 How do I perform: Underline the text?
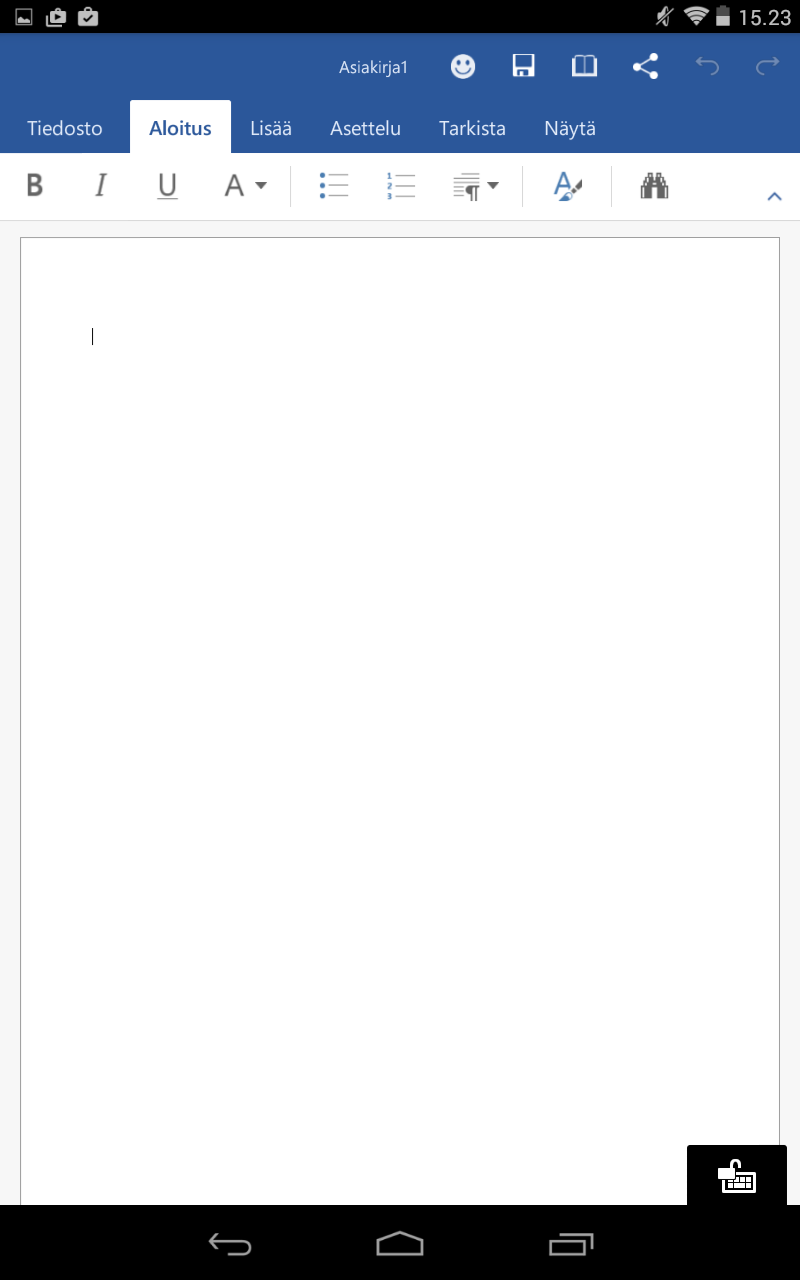[167, 186]
